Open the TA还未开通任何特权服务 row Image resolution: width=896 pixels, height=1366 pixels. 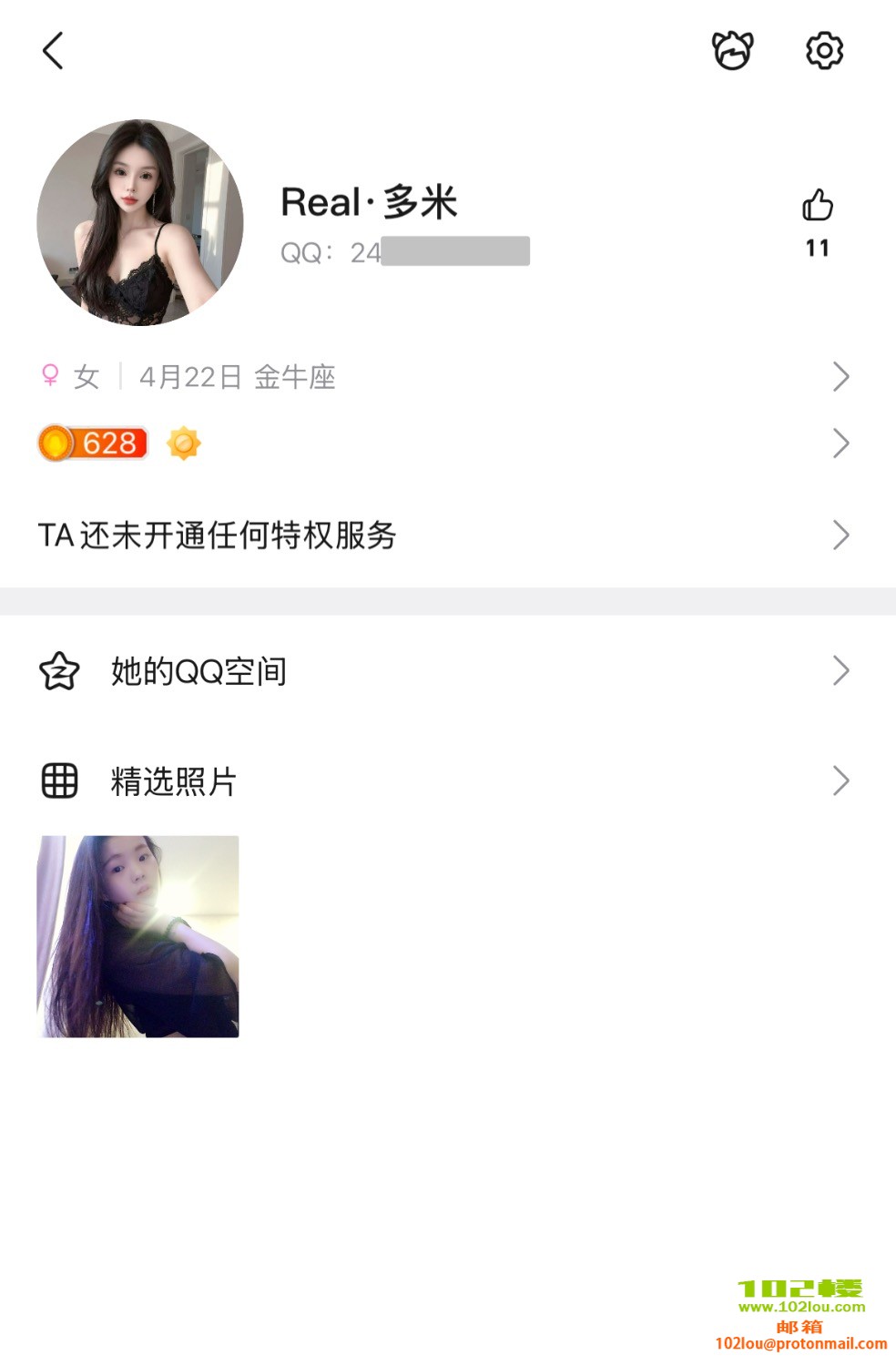[x=446, y=535]
